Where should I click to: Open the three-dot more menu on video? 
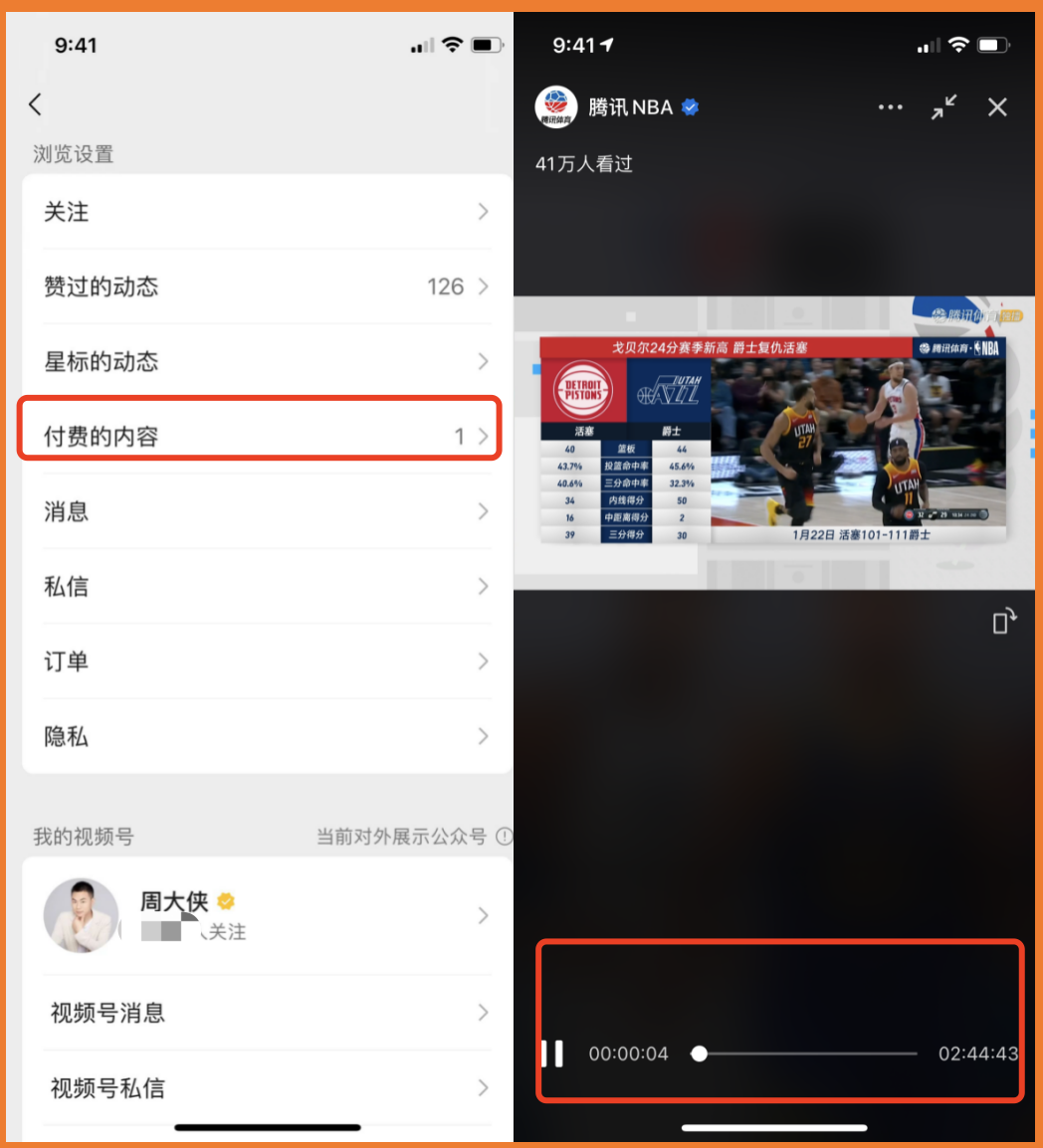pos(890,107)
